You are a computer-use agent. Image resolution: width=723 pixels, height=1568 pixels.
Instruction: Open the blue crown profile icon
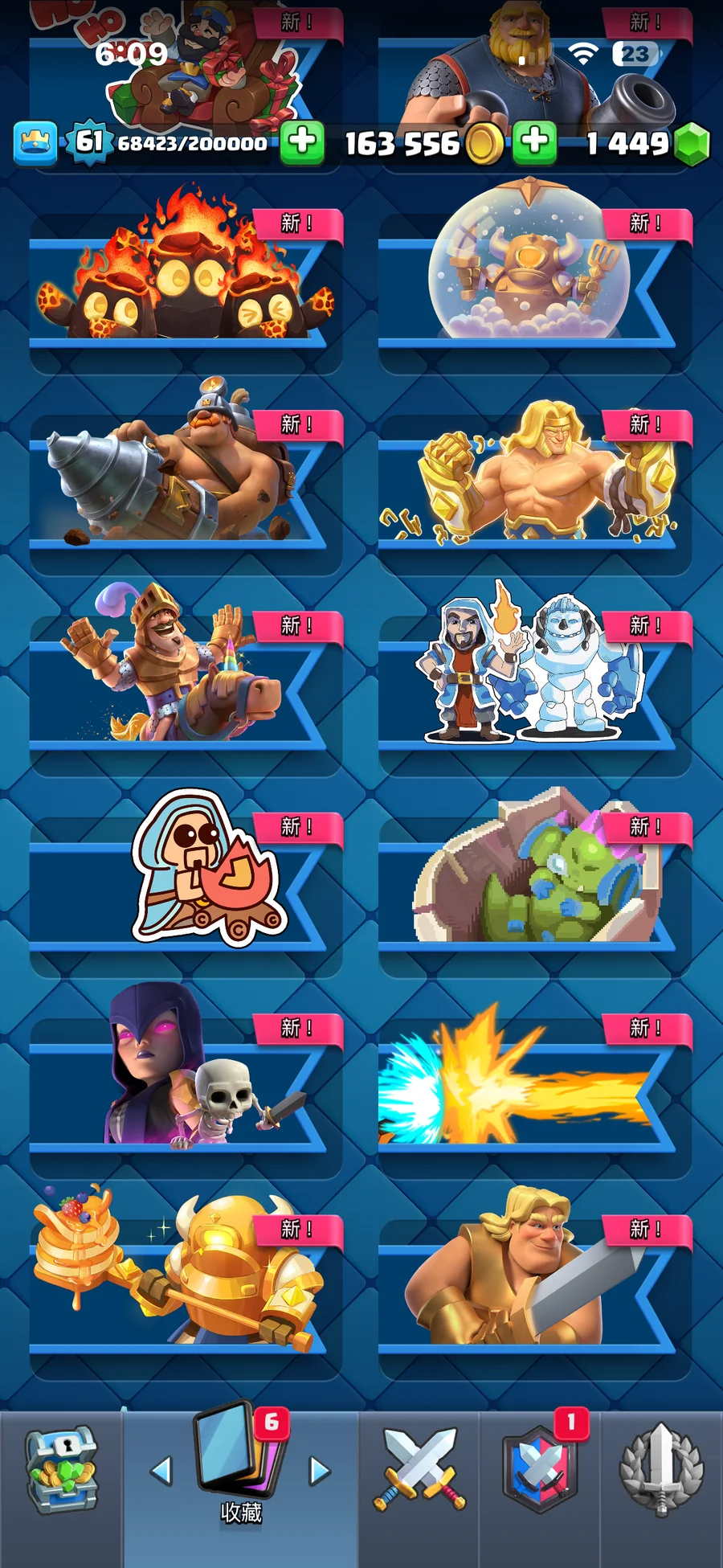[35, 143]
